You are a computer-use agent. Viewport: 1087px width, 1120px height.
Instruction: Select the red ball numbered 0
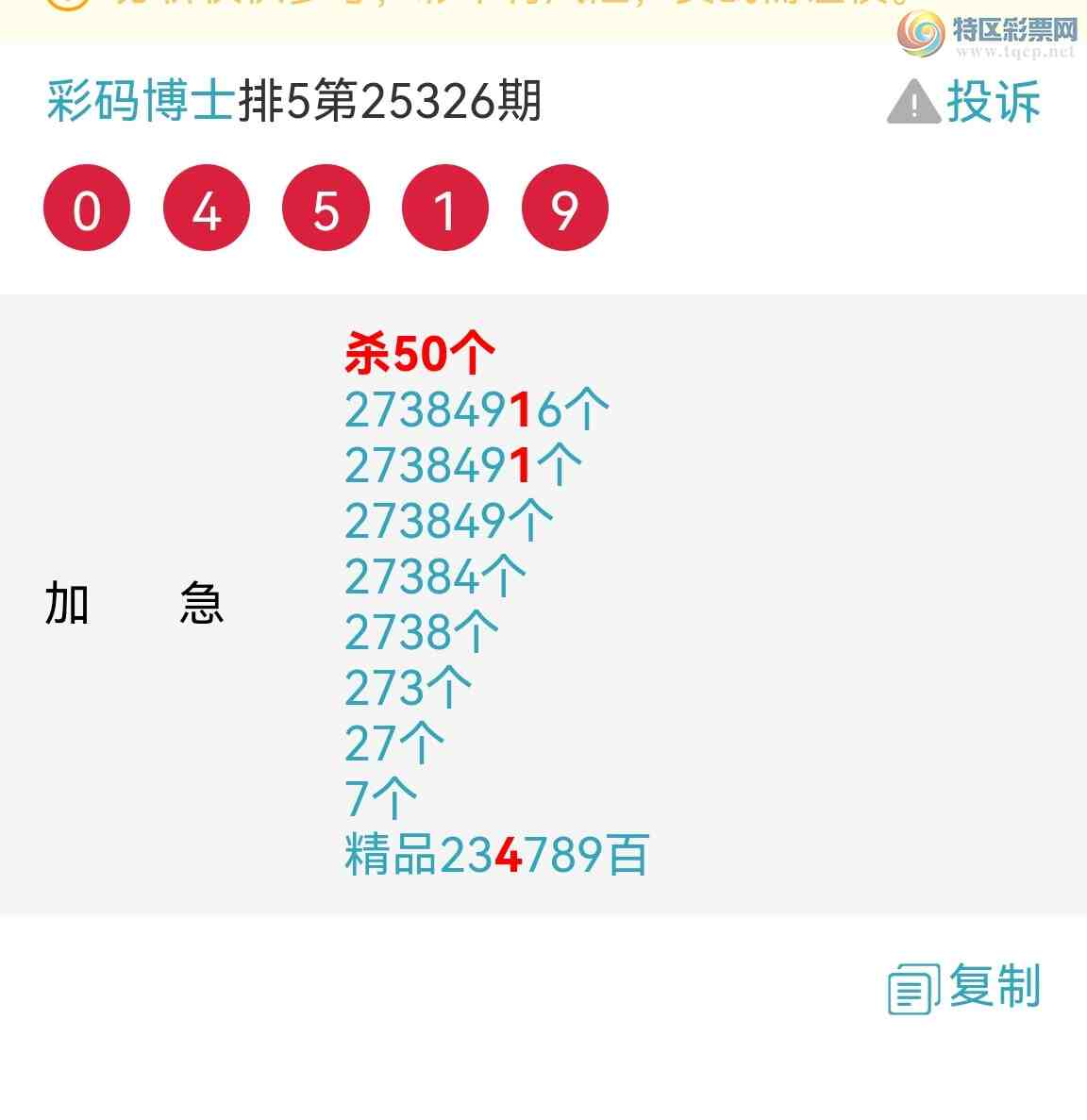pos(86,208)
